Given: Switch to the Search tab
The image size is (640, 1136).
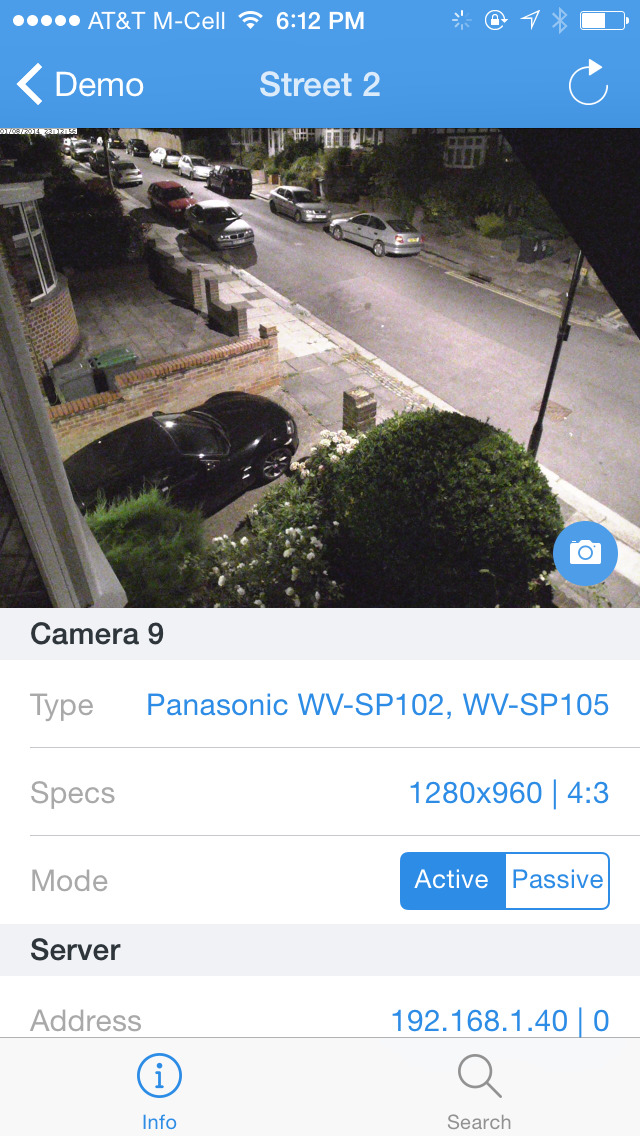Looking at the screenshot, I should click(x=479, y=1092).
